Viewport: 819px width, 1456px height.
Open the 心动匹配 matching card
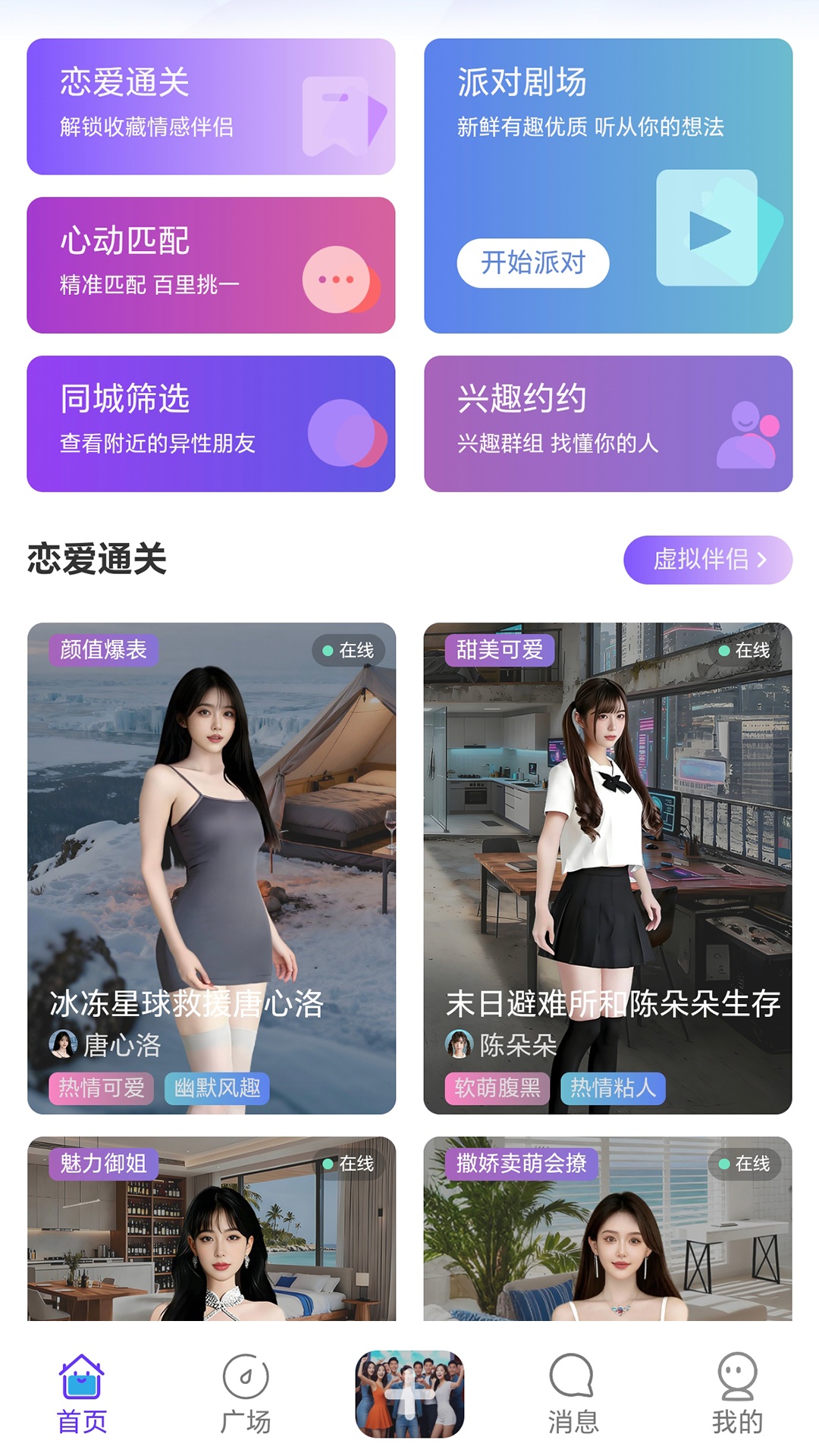[x=211, y=262]
